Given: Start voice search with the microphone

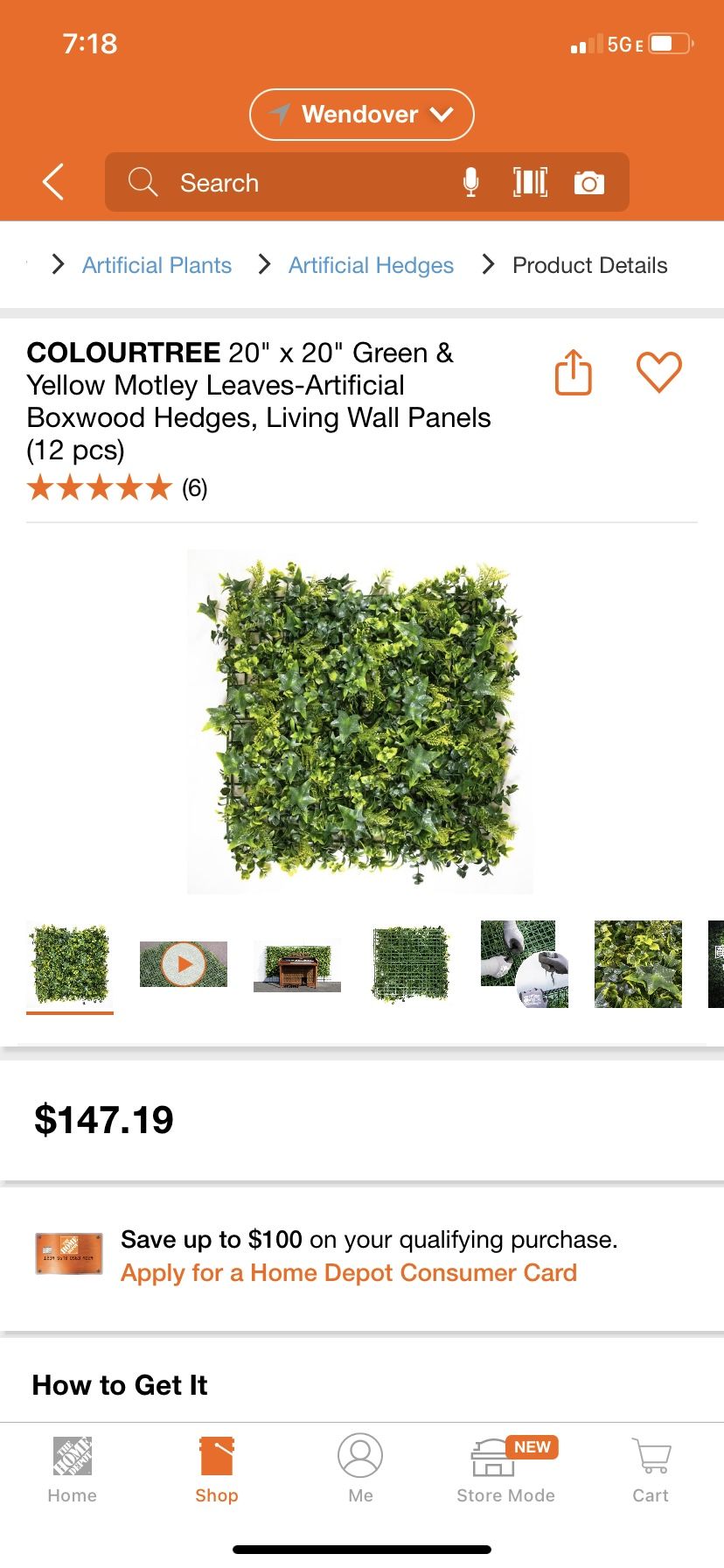Looking at the screenshot, I should (470, 182).
